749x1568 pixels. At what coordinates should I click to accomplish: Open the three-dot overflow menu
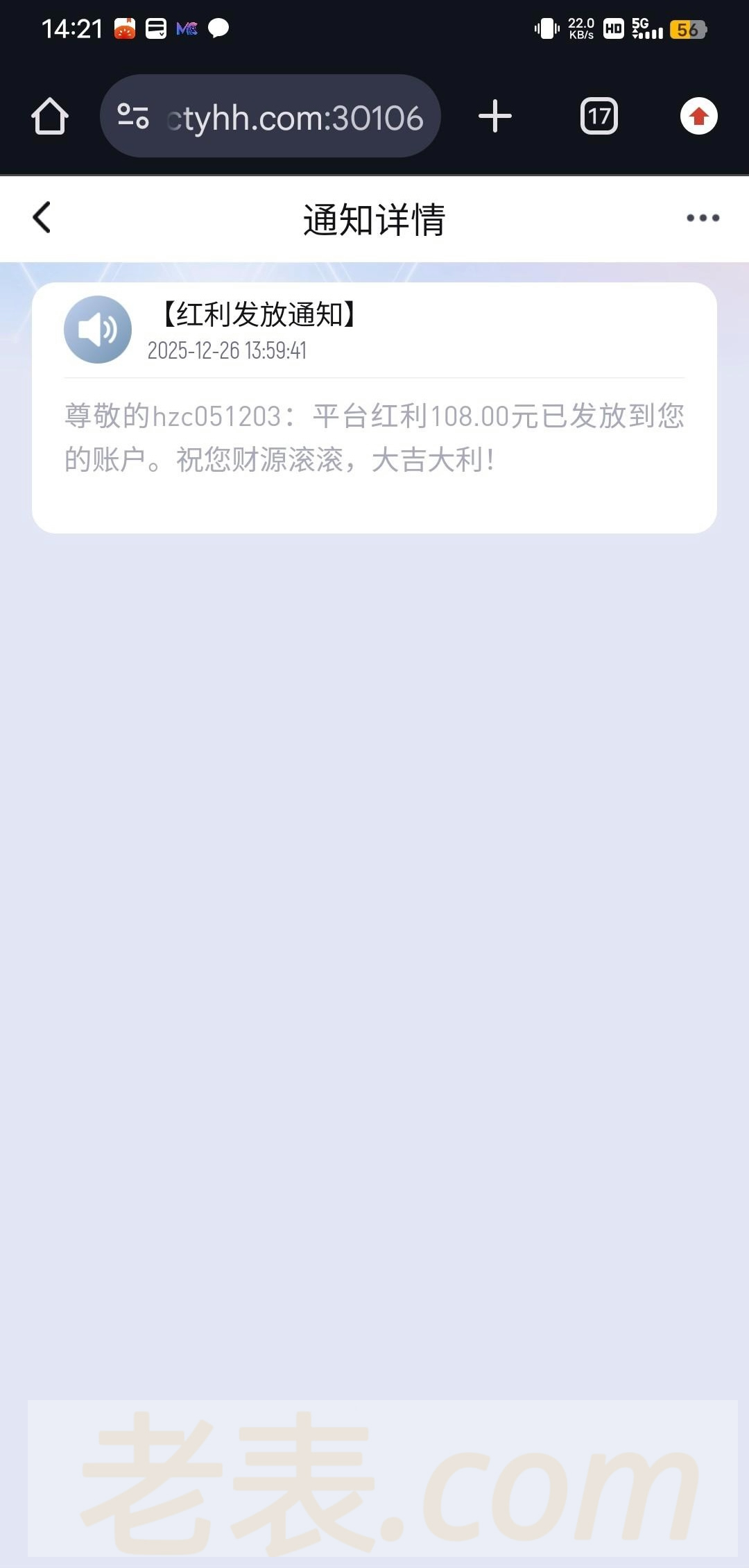702,218
